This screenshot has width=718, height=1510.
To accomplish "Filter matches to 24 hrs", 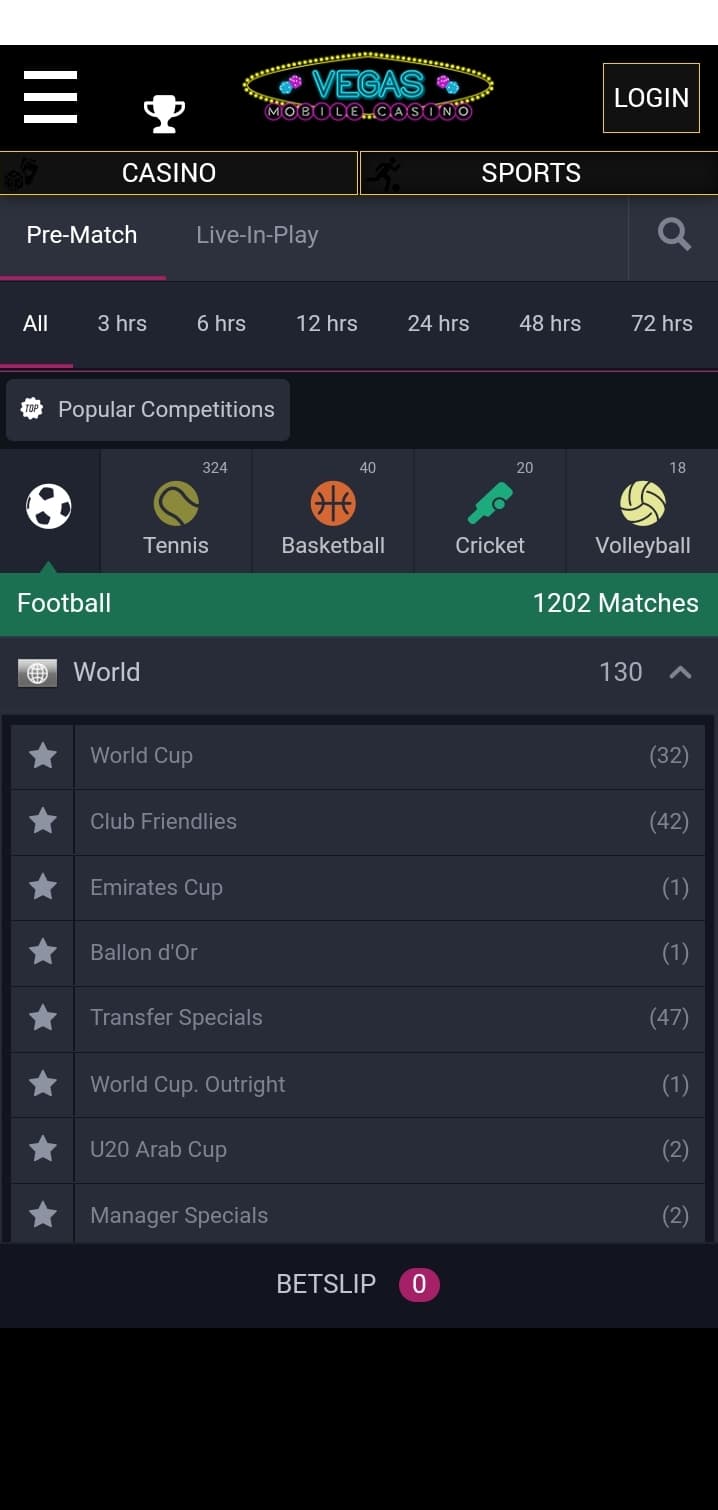I will (438, 323).
